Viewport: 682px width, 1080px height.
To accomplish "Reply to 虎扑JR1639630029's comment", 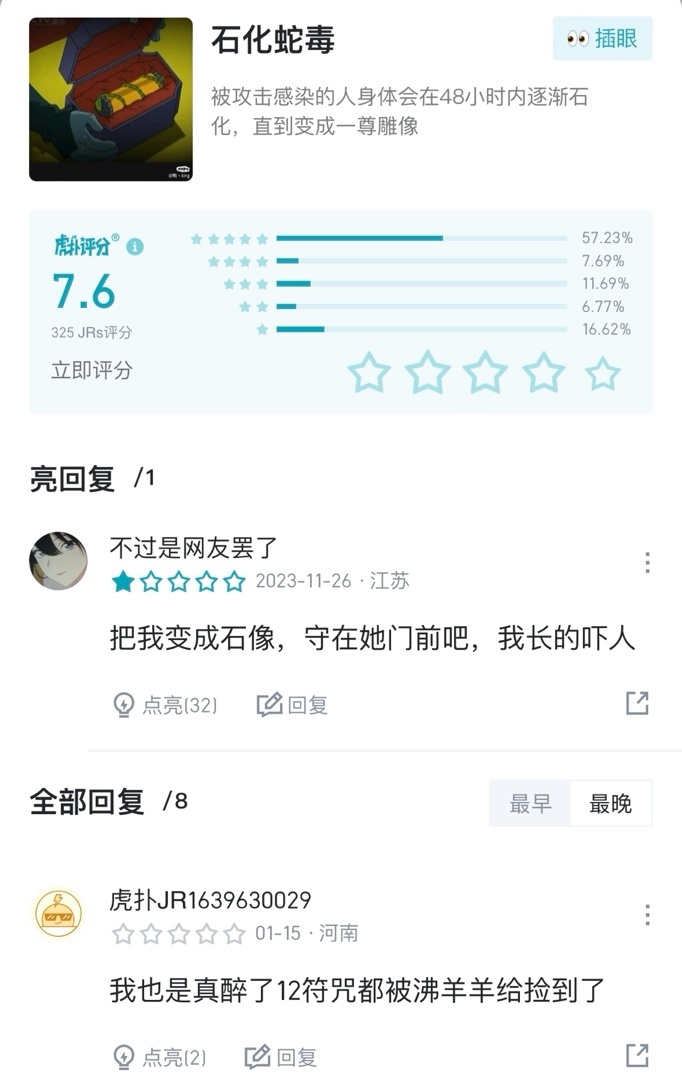I will 281,1057.
